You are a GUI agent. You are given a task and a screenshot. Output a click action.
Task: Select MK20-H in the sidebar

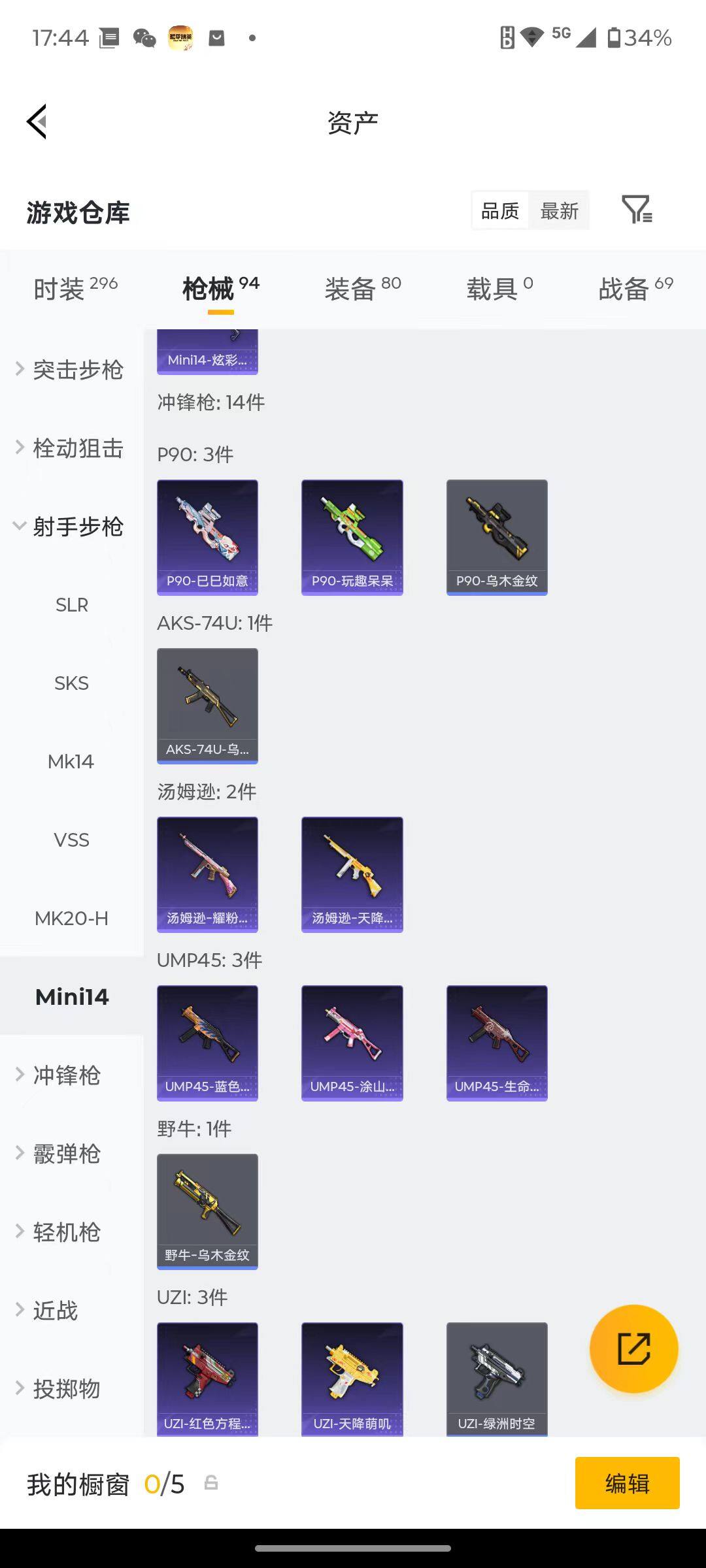(71, 919)
